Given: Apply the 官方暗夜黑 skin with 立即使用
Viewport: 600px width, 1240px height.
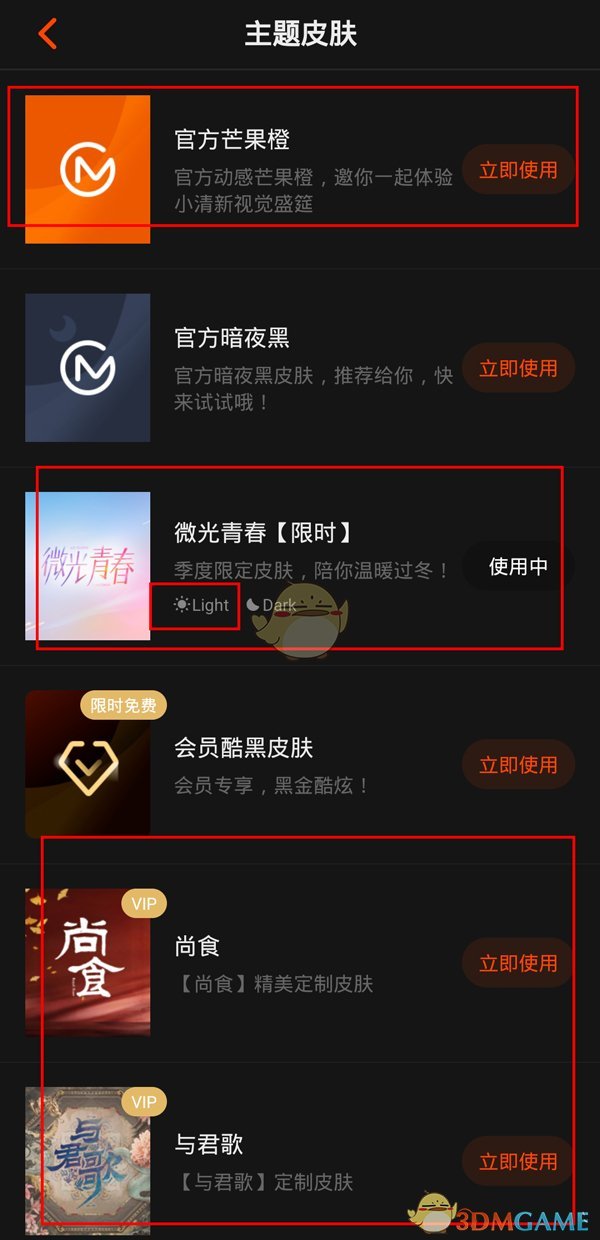Looking at the screenshot, I should (x=518, y=368).
